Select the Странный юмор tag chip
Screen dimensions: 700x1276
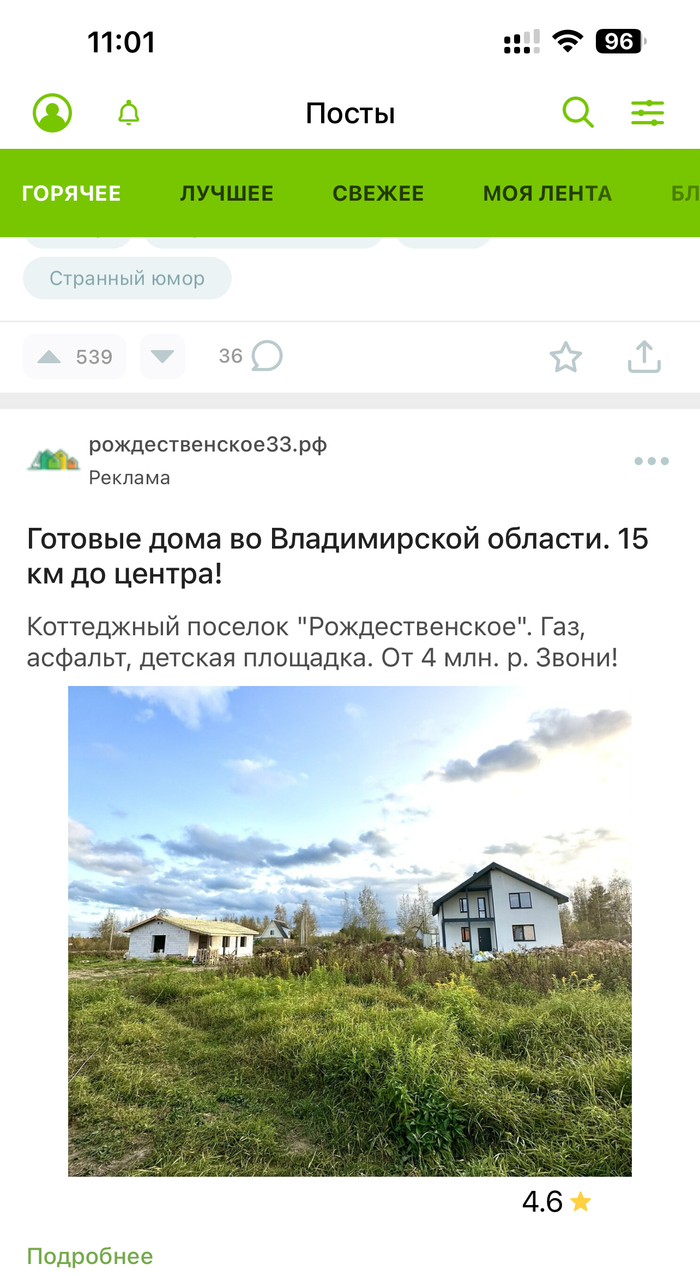127,278
